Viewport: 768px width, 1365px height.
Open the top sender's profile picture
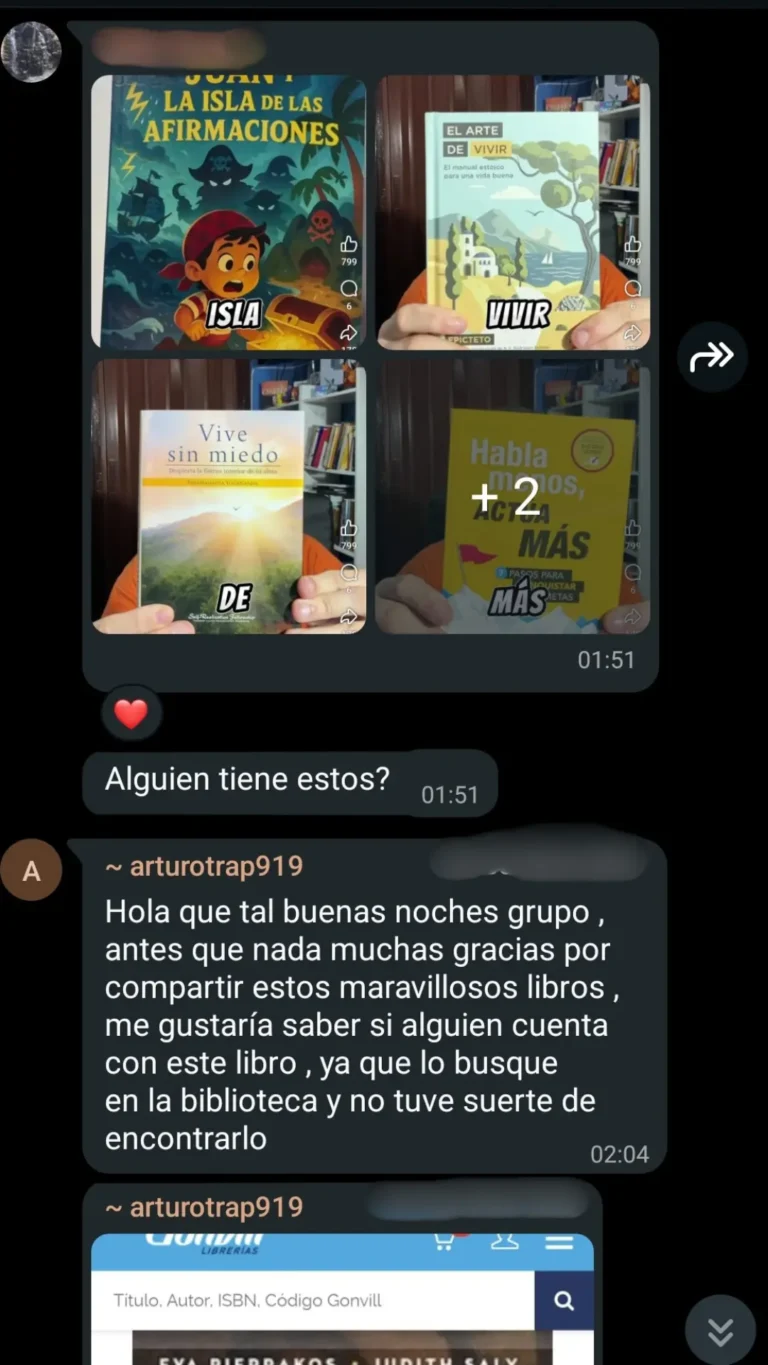tap(31, 51)
